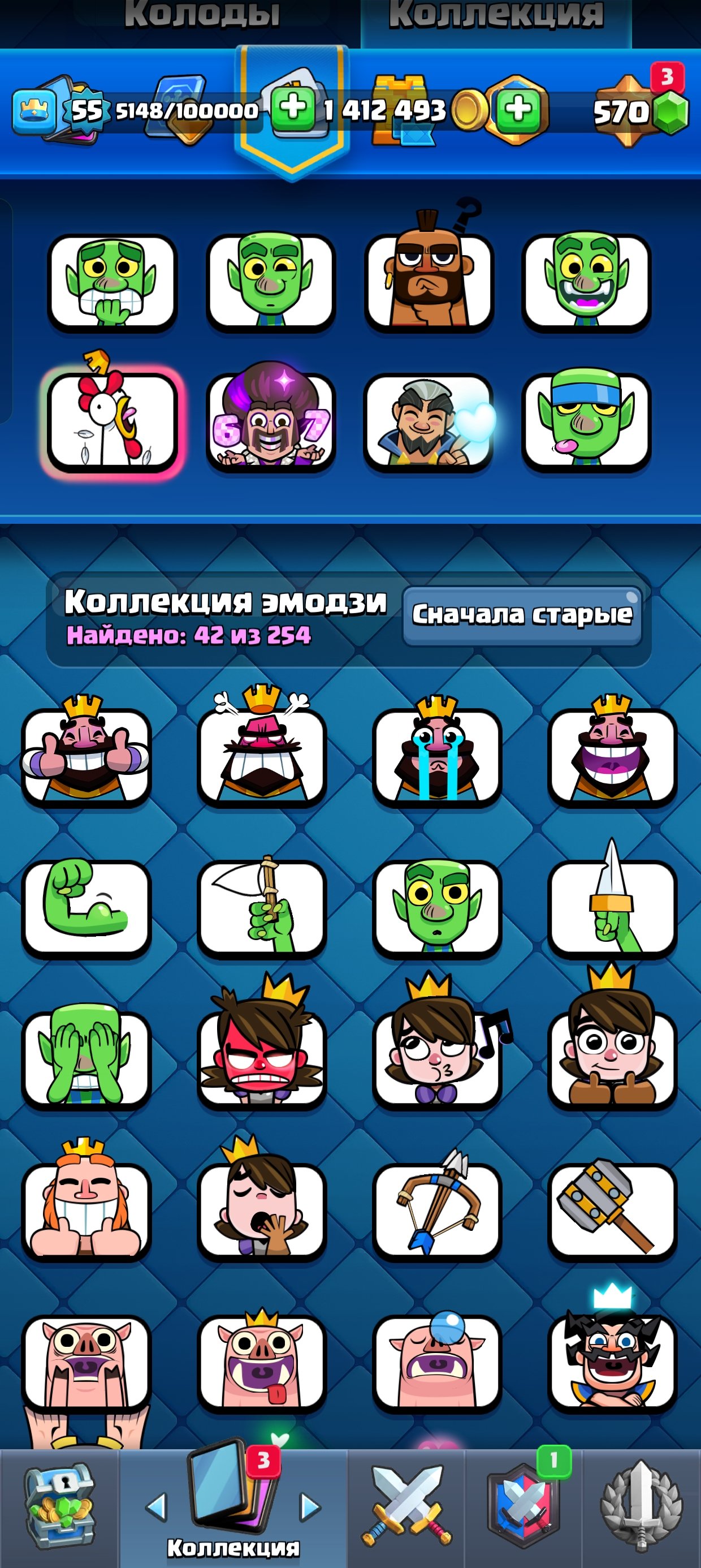The image size is (701, 1568).
Task: Select the King thumbs up emote
Action: (86, 755)
